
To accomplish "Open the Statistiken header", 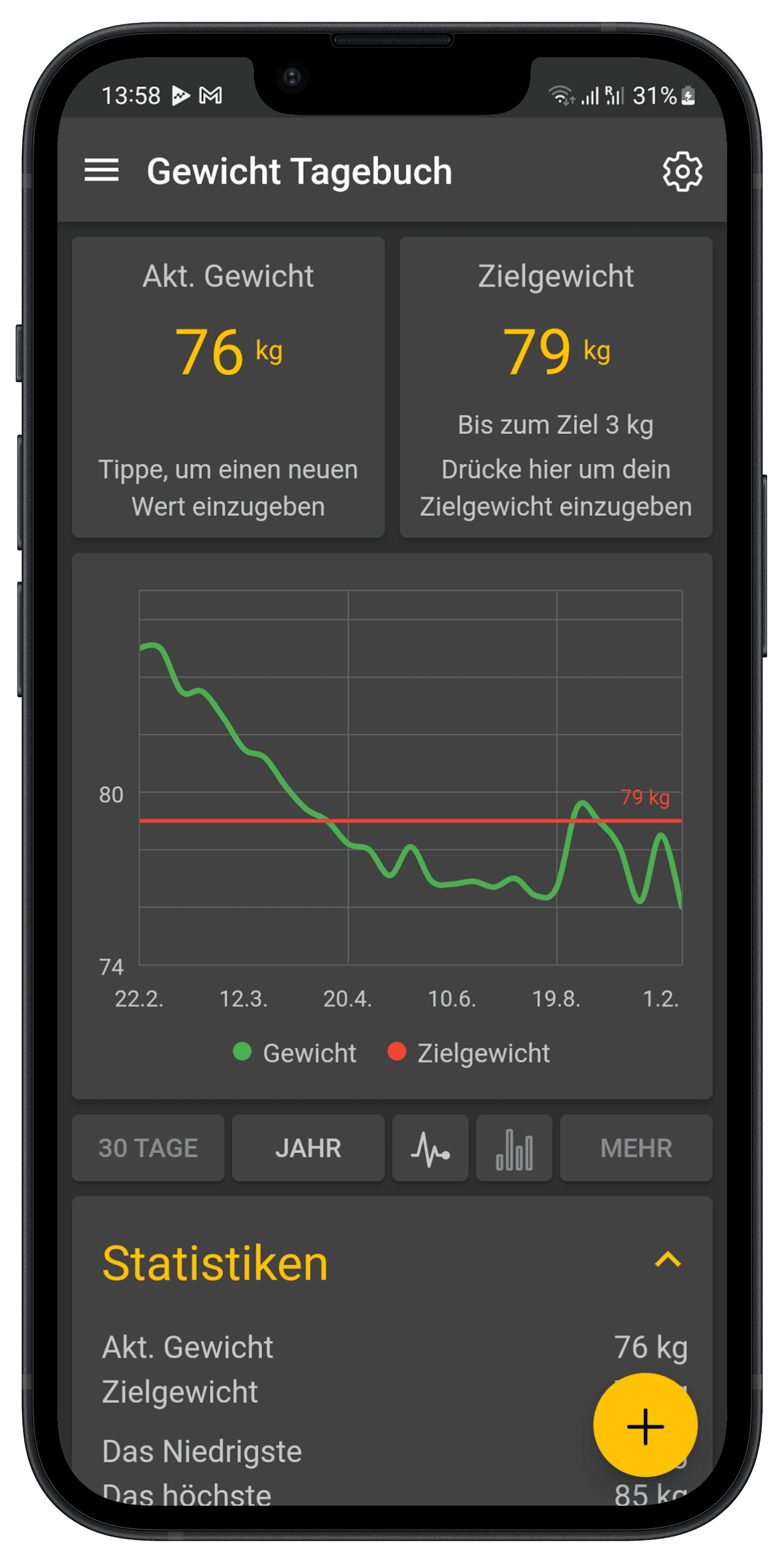I will point(215,1263).
